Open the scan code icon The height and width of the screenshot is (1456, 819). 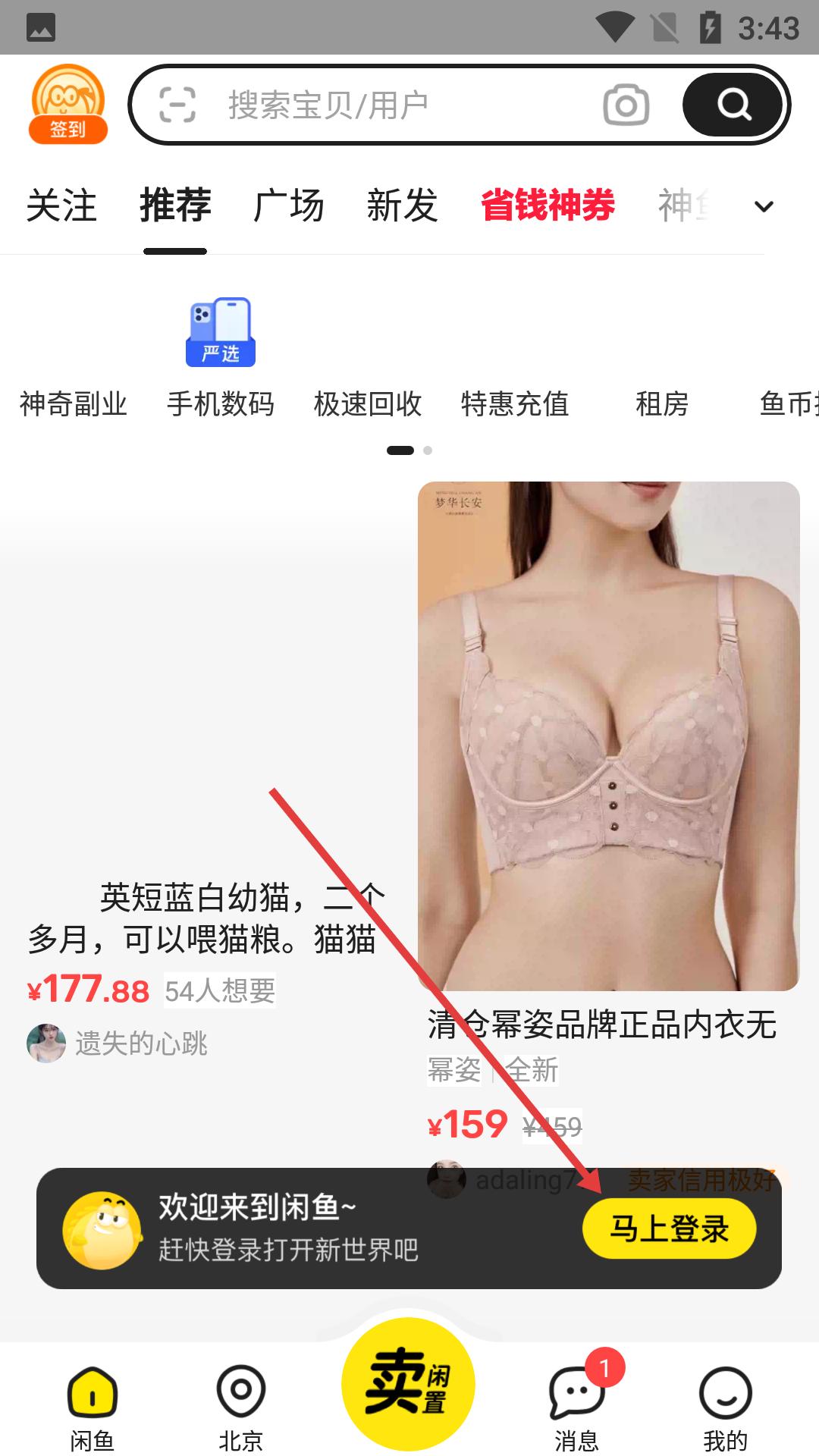(x=177, y=105)
